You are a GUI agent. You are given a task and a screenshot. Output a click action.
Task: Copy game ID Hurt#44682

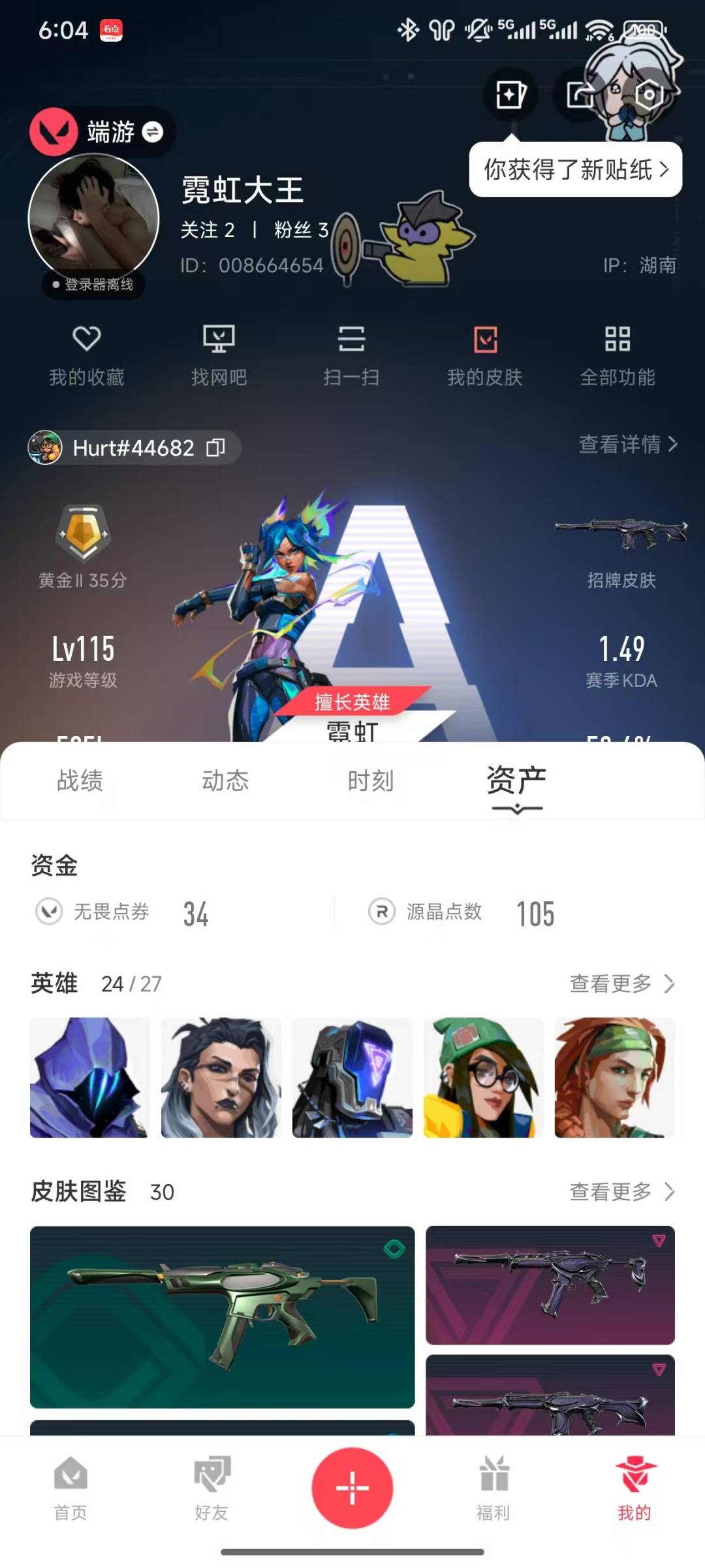click(x=216, y=447)
